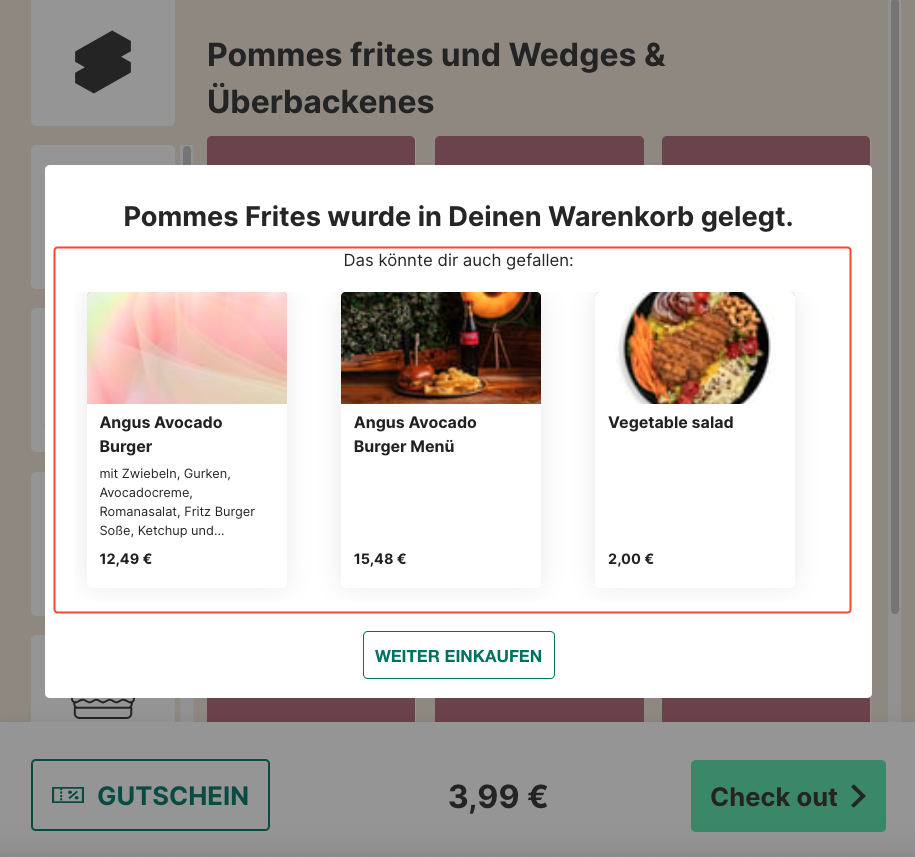The image size is (915, 857).
Task: Proceed to Check out
Action: click(787, 796)
